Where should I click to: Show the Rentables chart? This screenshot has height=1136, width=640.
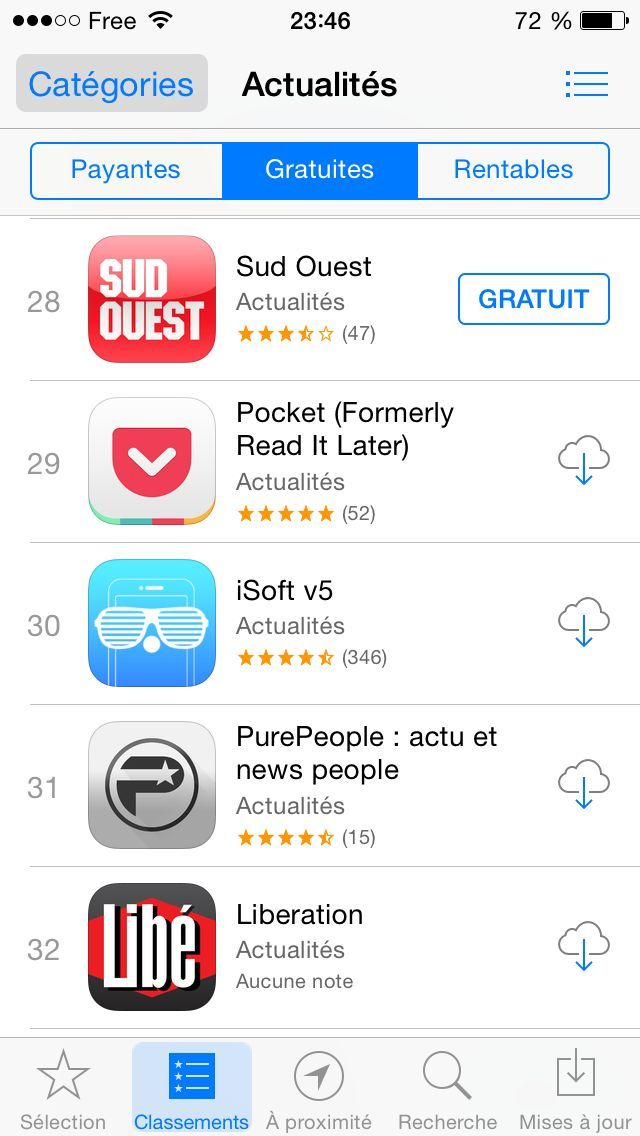click(513, 170)
